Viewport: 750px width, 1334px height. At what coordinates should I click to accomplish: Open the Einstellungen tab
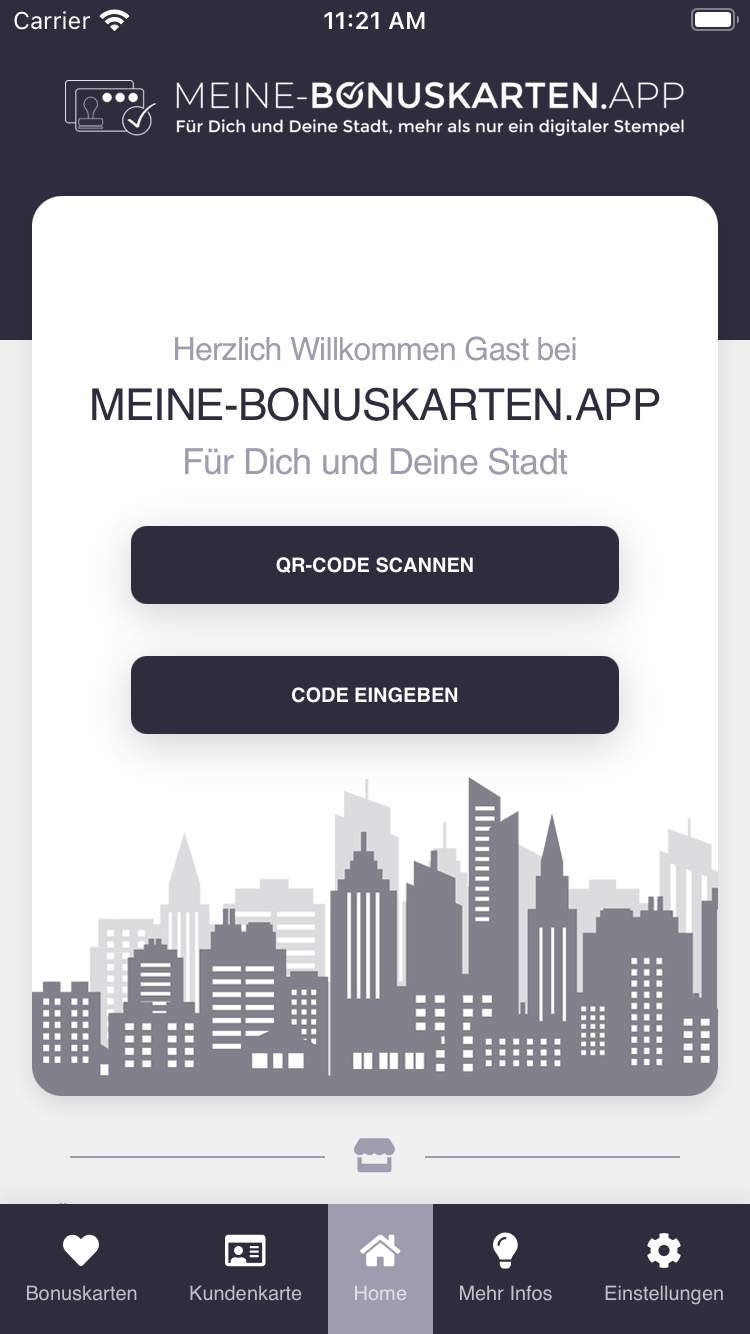click(663, 1268)
